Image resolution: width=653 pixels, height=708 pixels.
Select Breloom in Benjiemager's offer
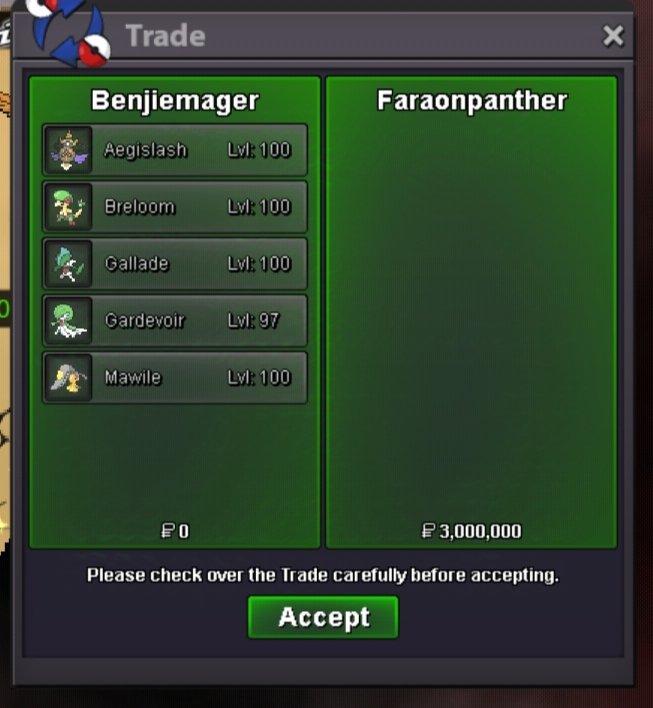(175, 207)
